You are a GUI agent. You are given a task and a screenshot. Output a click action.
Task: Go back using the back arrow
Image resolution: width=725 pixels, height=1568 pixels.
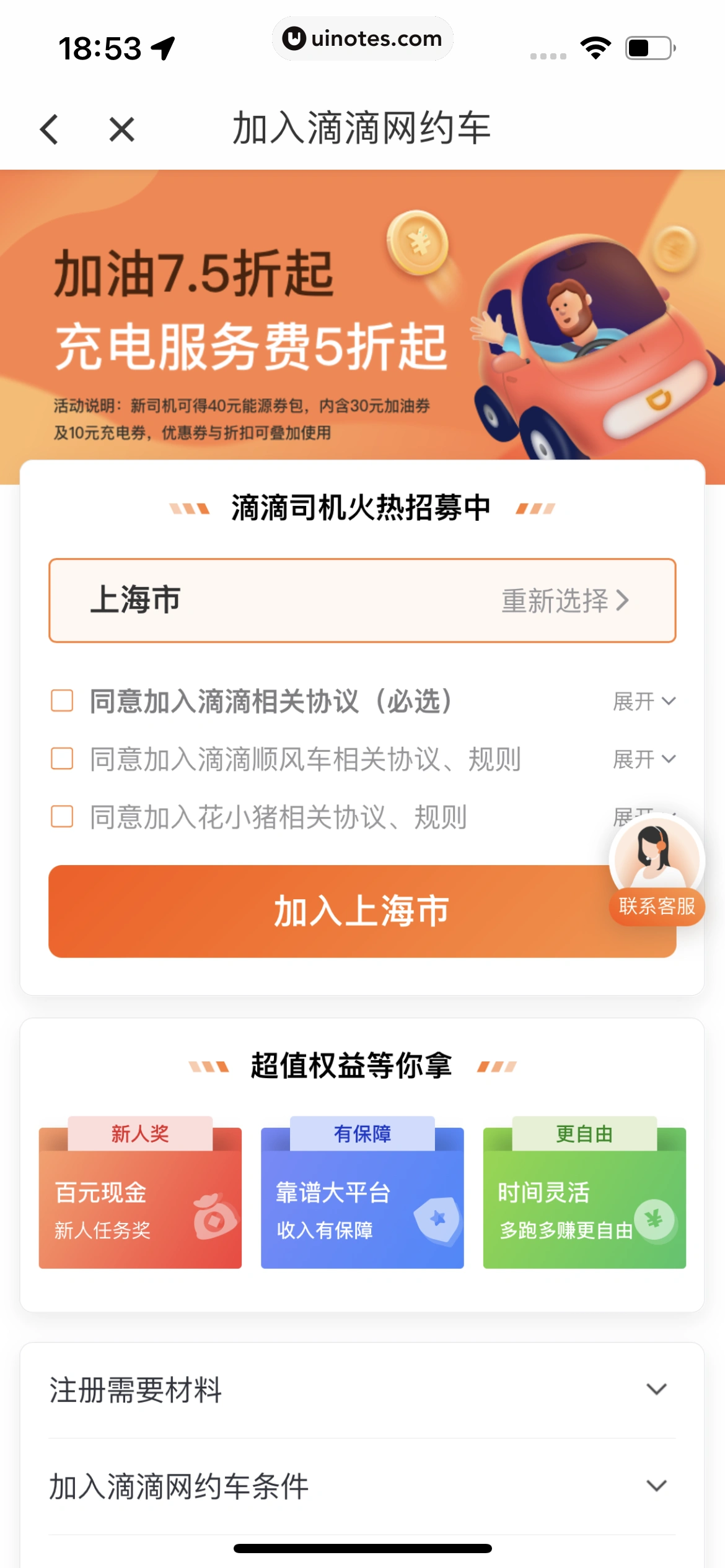(x=50, y=129)
